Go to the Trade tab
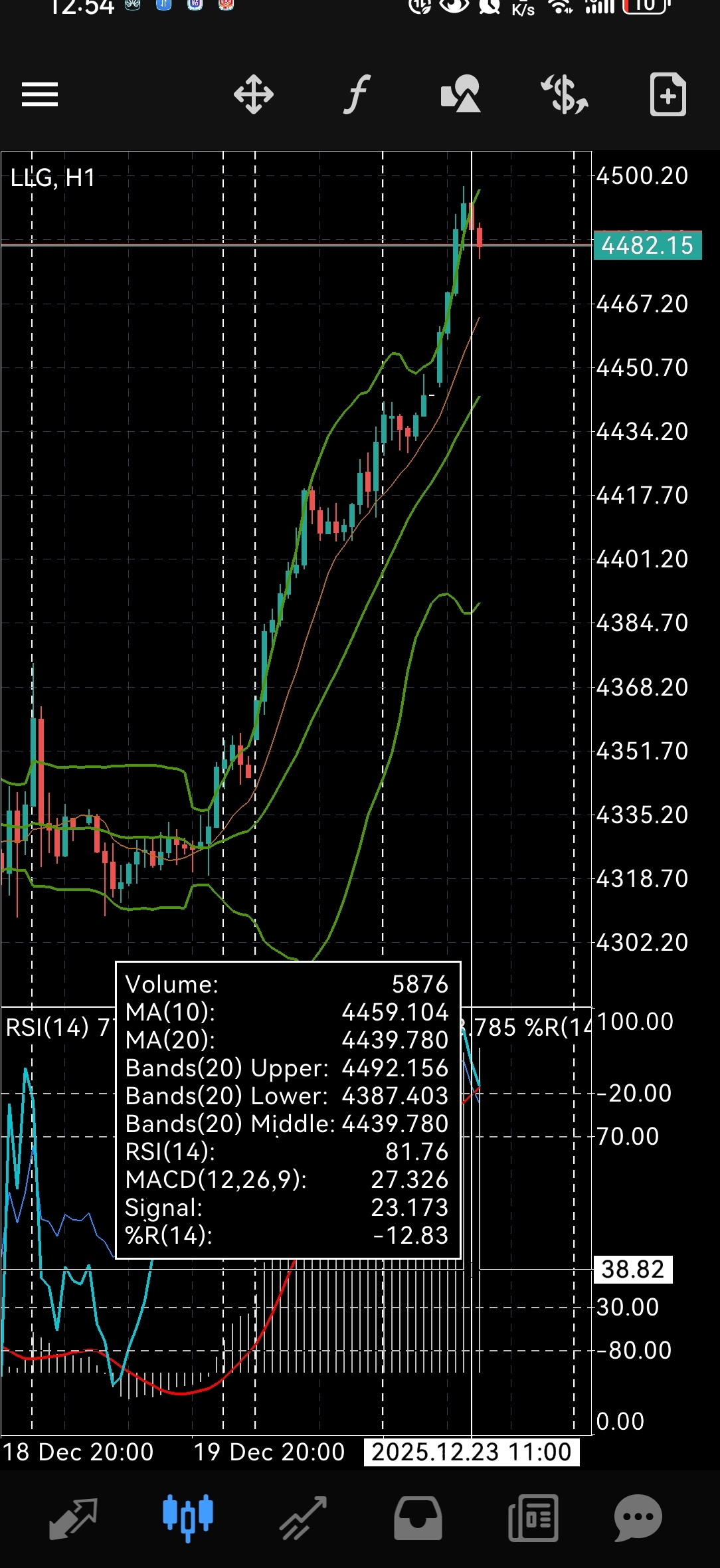The width and height of the screenshot is (720, 1568). click(303, 1518)
